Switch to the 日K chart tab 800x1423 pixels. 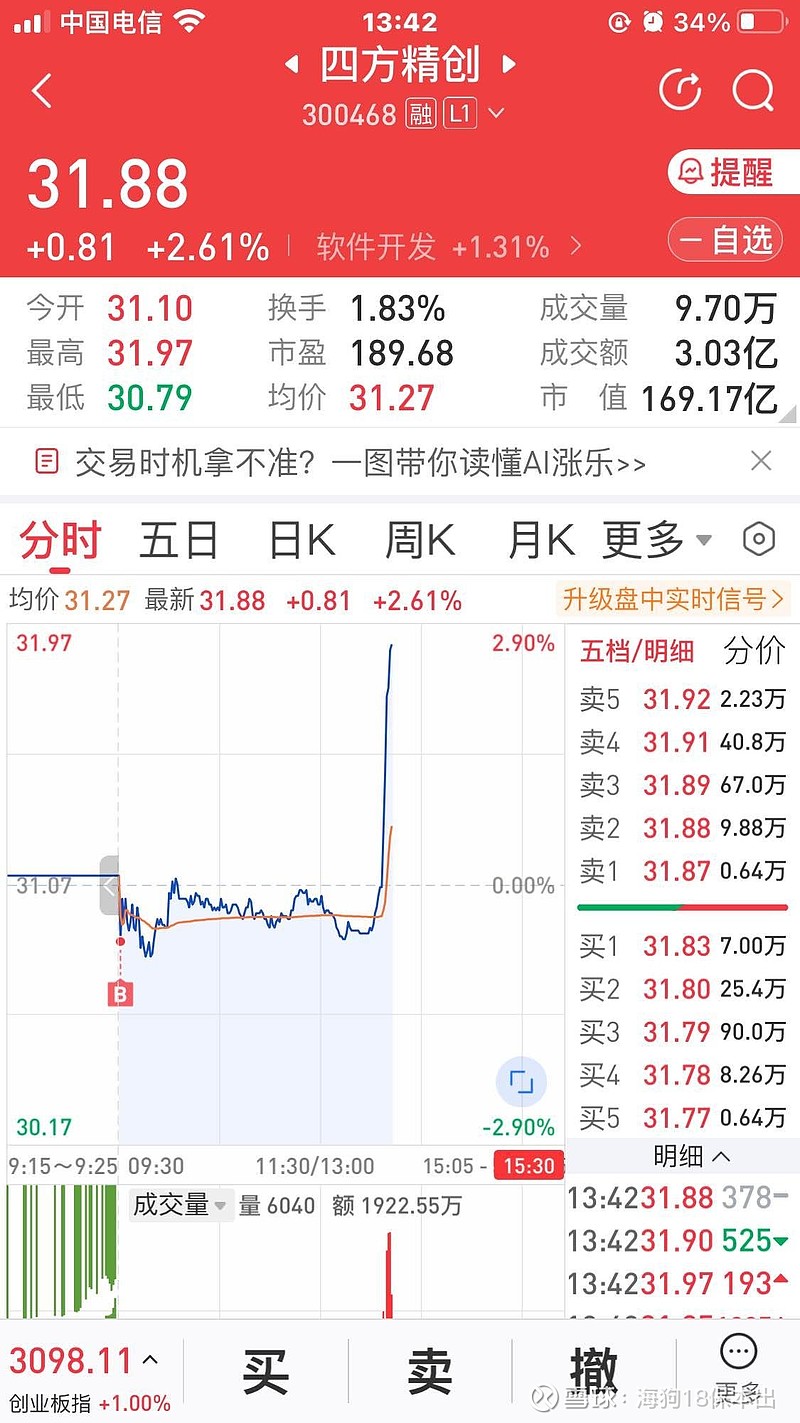point(301,541)
